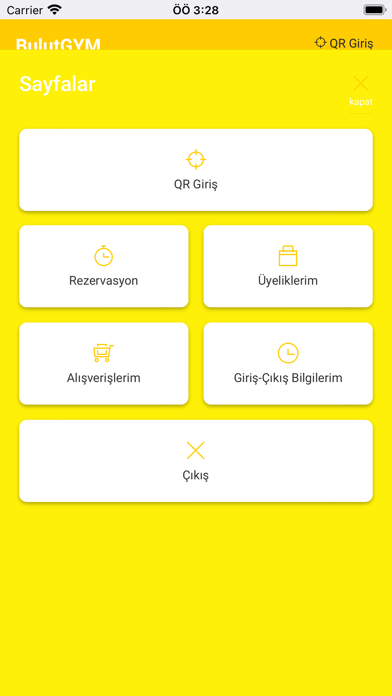
Task: Open Rezervasyon page
Action: coord(104,266)
